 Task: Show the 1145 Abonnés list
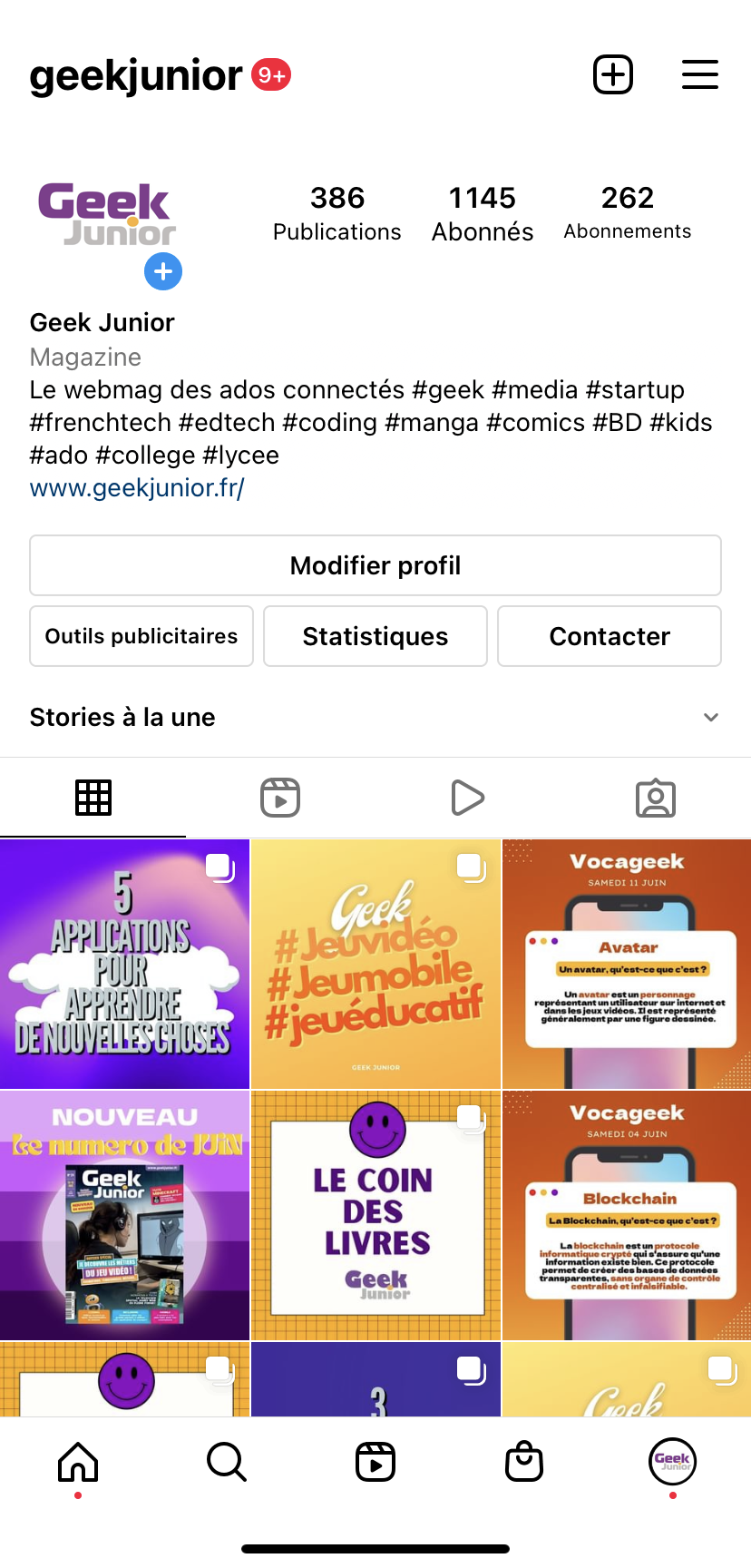[x=483, y=213]
